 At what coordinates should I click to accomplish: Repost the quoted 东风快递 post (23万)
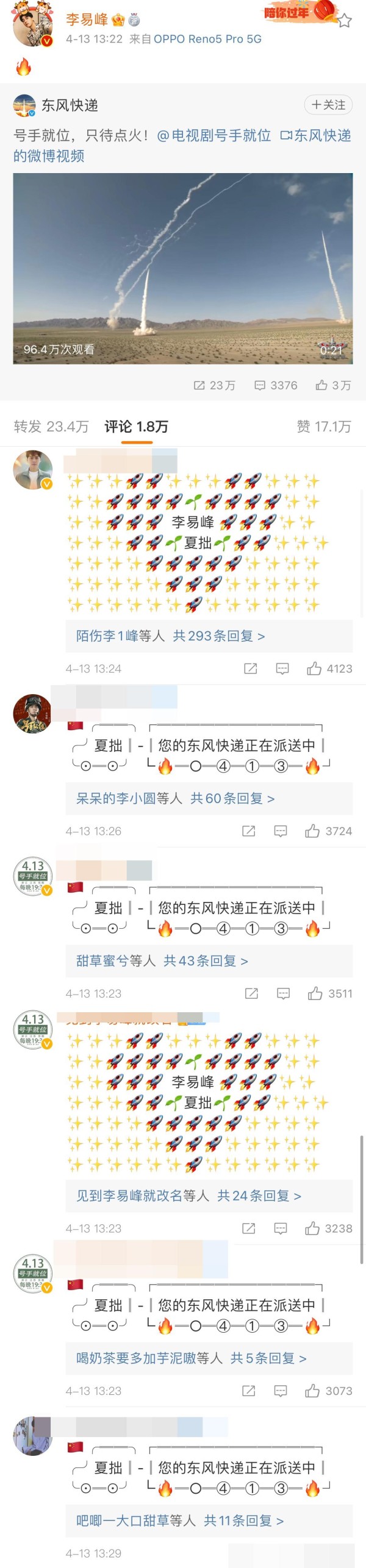[x=214, y=385]
